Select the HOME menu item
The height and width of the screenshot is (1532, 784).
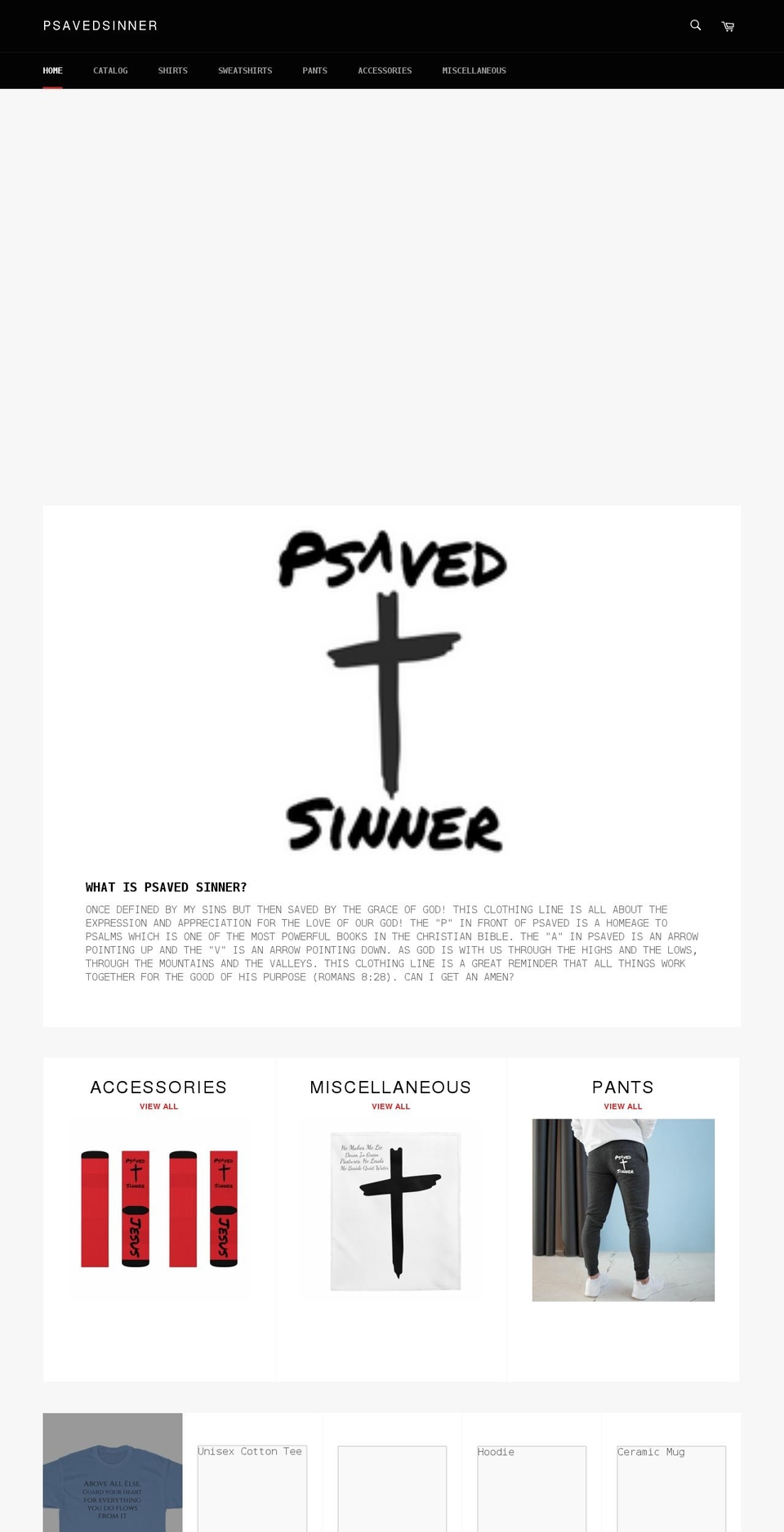pos(52,70)
